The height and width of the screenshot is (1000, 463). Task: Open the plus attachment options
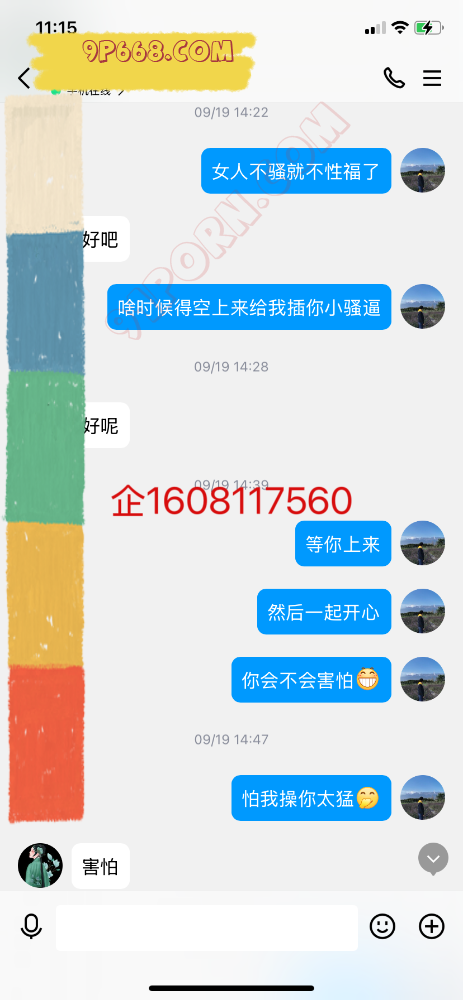point(431,927)
